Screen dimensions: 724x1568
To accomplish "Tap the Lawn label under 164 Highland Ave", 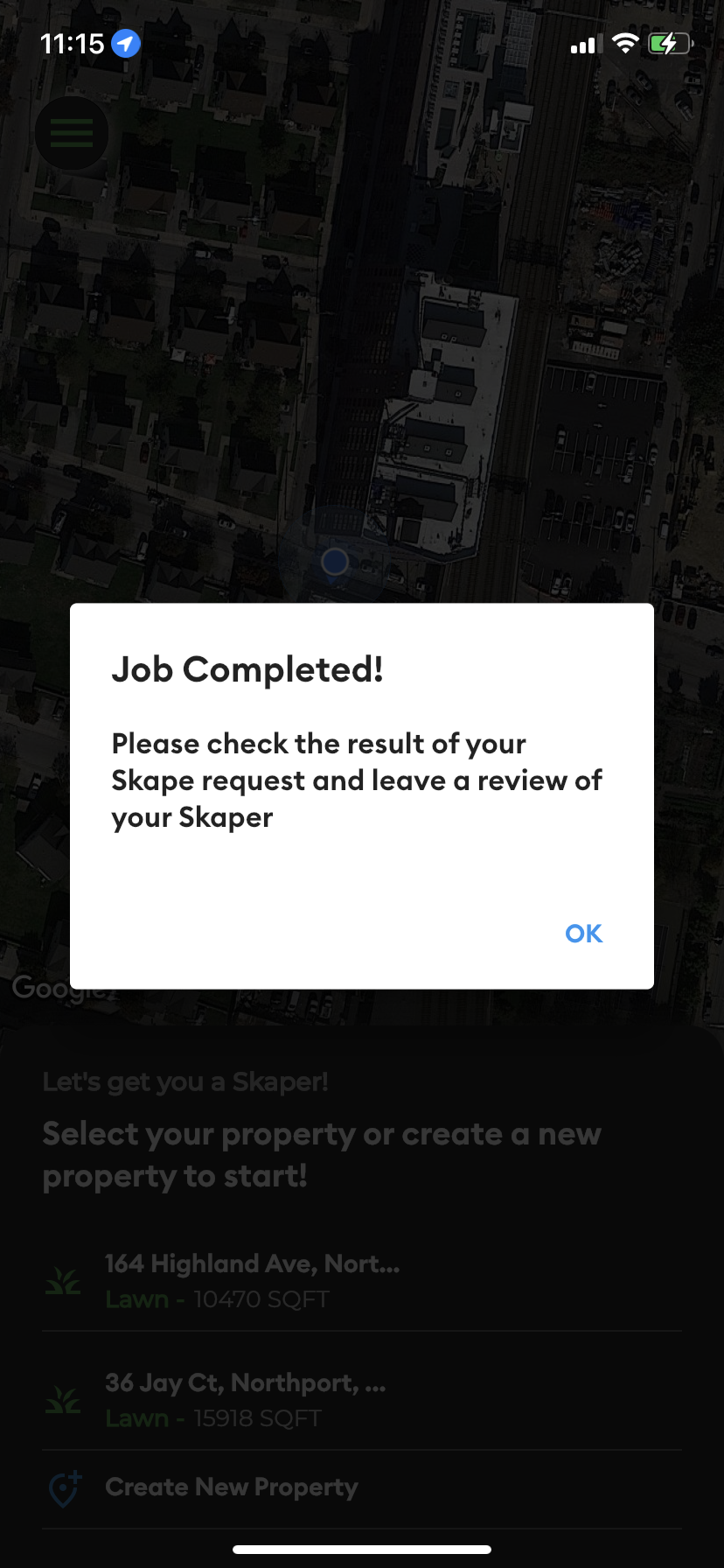I will tap(136, 1298).
